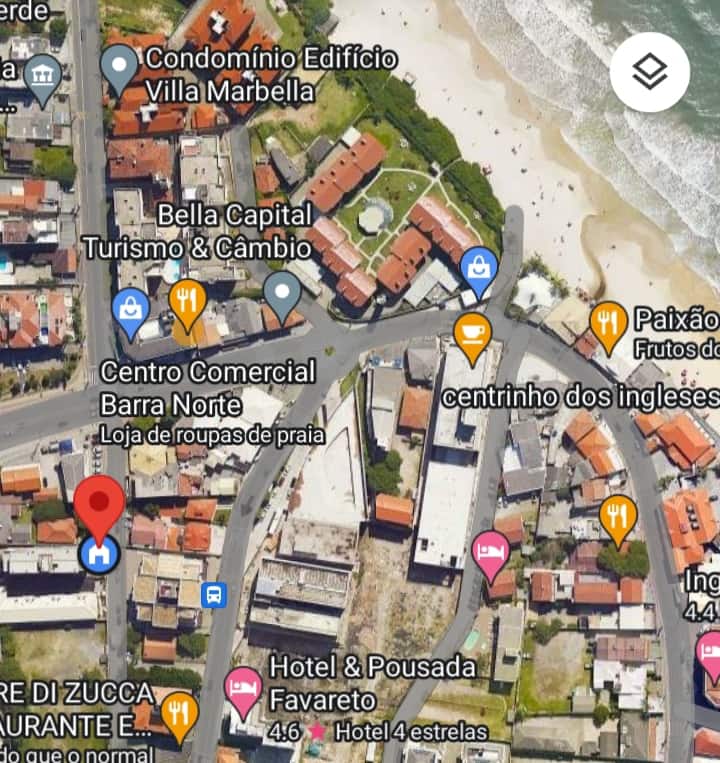Tap the Bella Capital Turismo & Câmbio label

pyautogui.click(x=198, y=231)
